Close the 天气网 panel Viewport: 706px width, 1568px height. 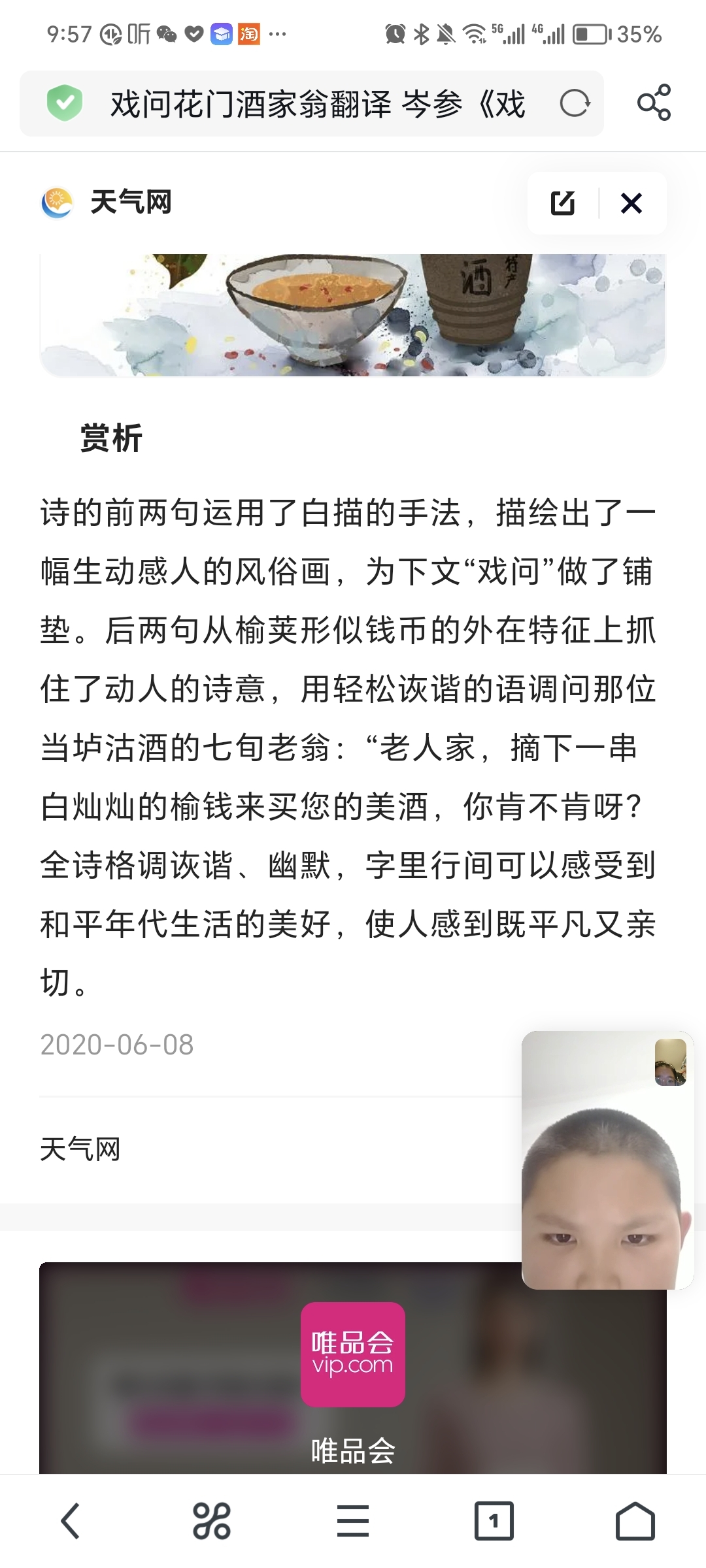[631, 203]
